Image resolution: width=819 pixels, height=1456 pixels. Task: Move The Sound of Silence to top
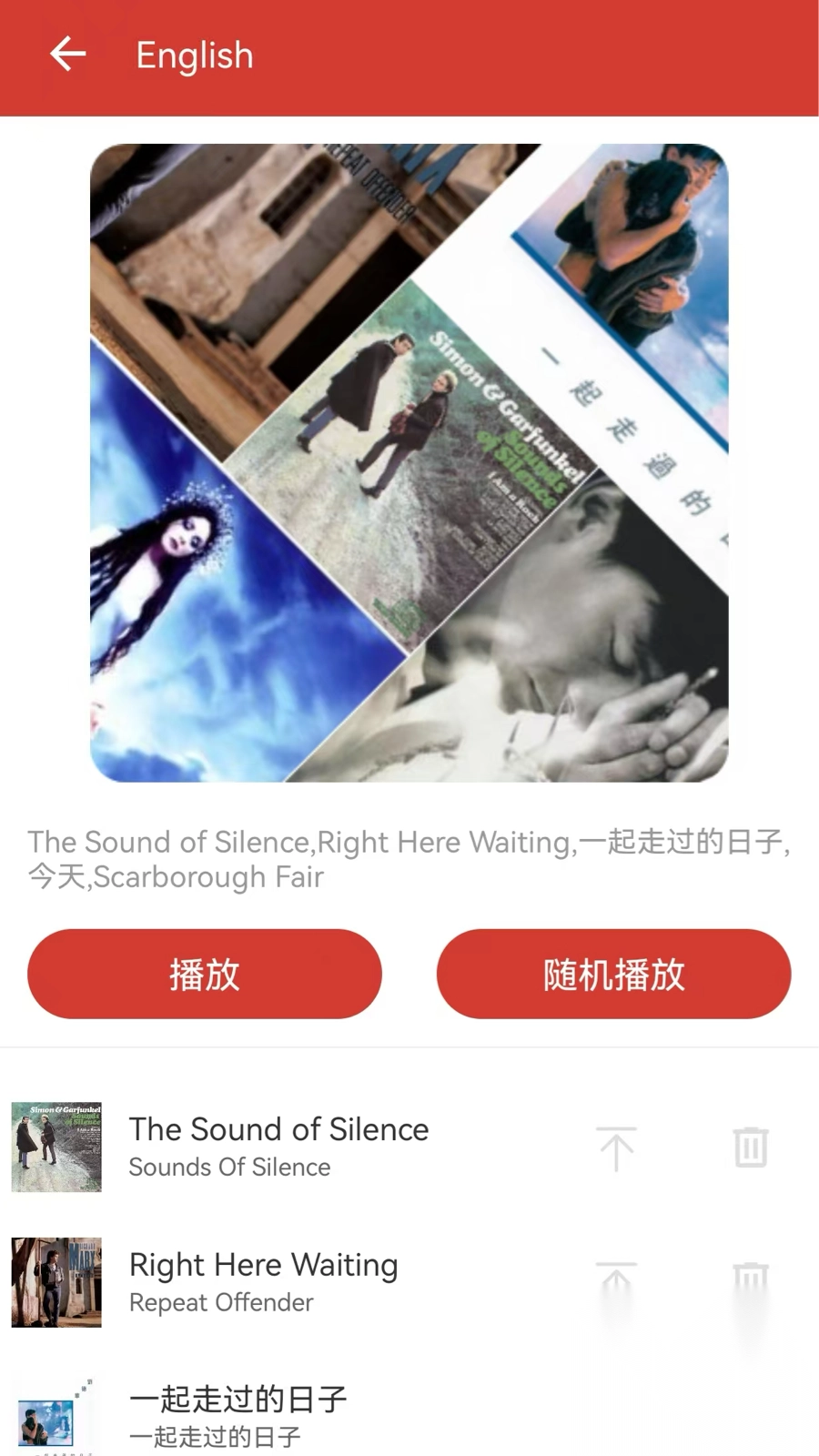[616, 1148]
